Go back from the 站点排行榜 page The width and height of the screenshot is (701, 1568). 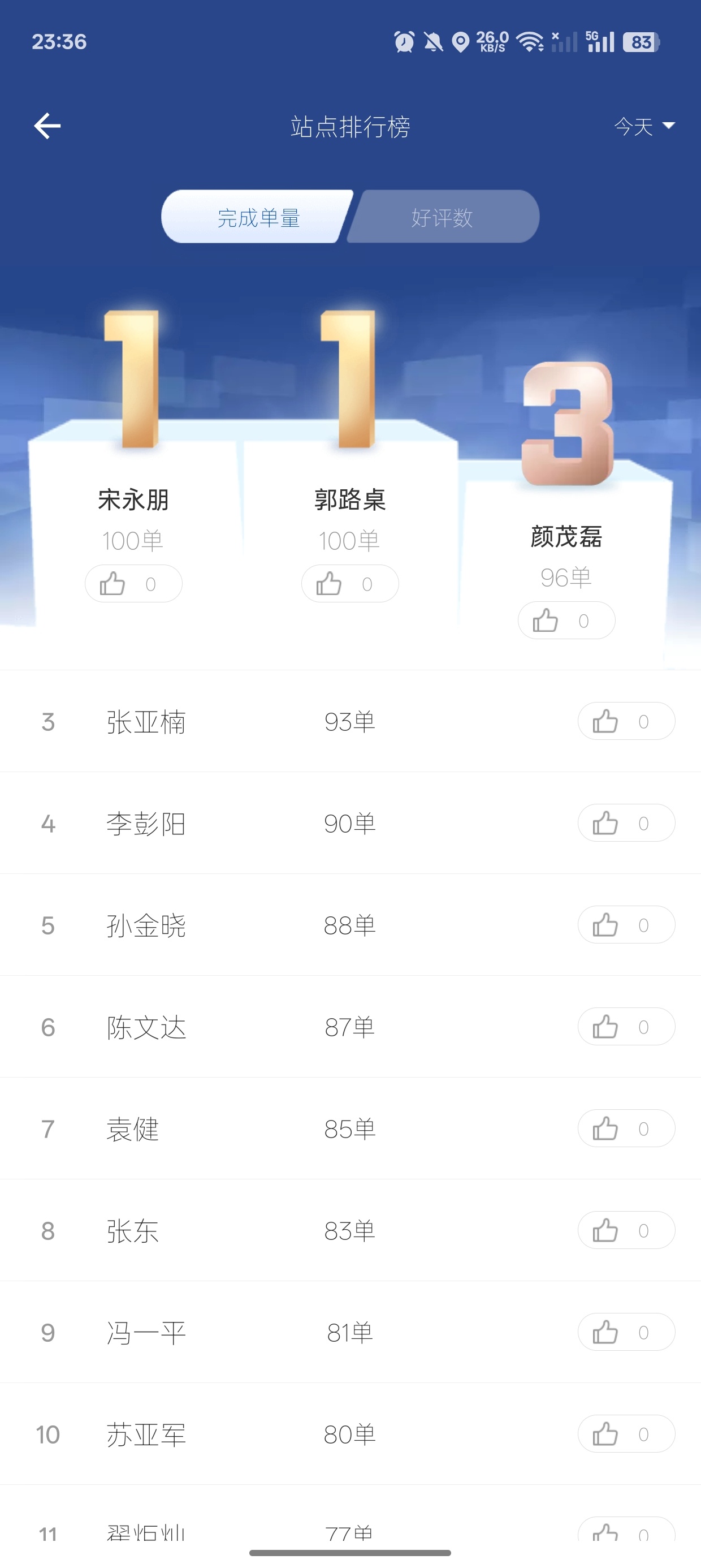(47, 126)
